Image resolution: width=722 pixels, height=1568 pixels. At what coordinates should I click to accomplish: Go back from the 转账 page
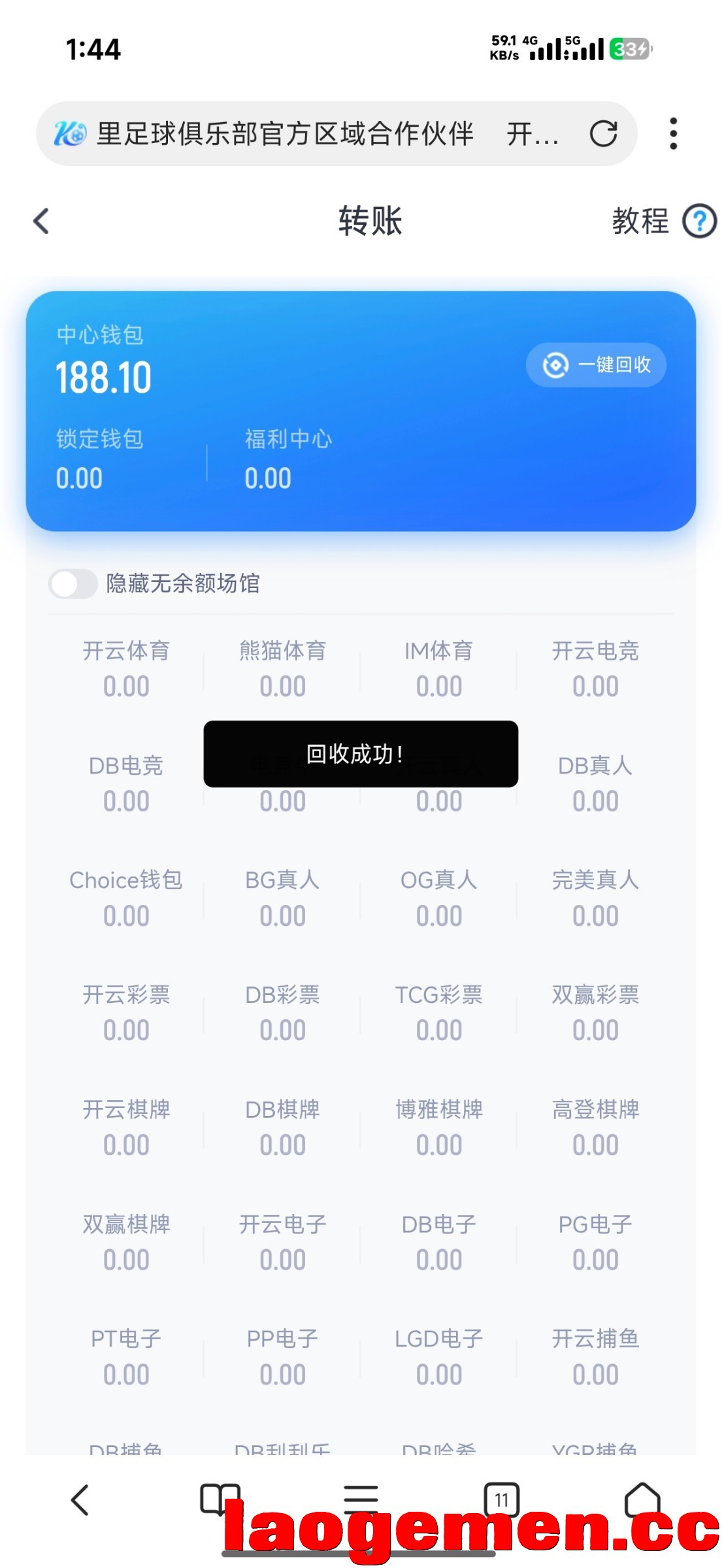pos(41,221)
